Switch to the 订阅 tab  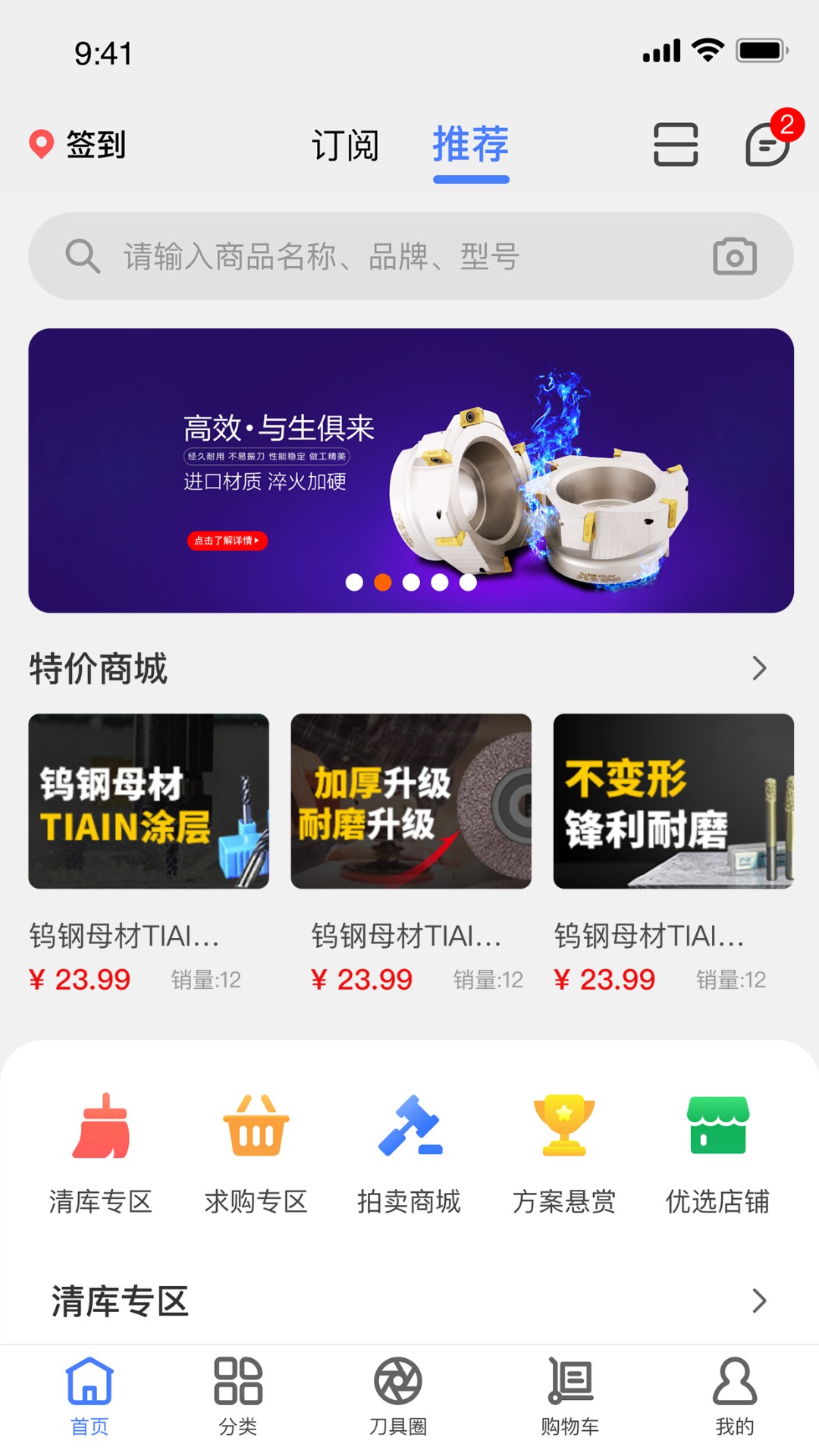345,145
